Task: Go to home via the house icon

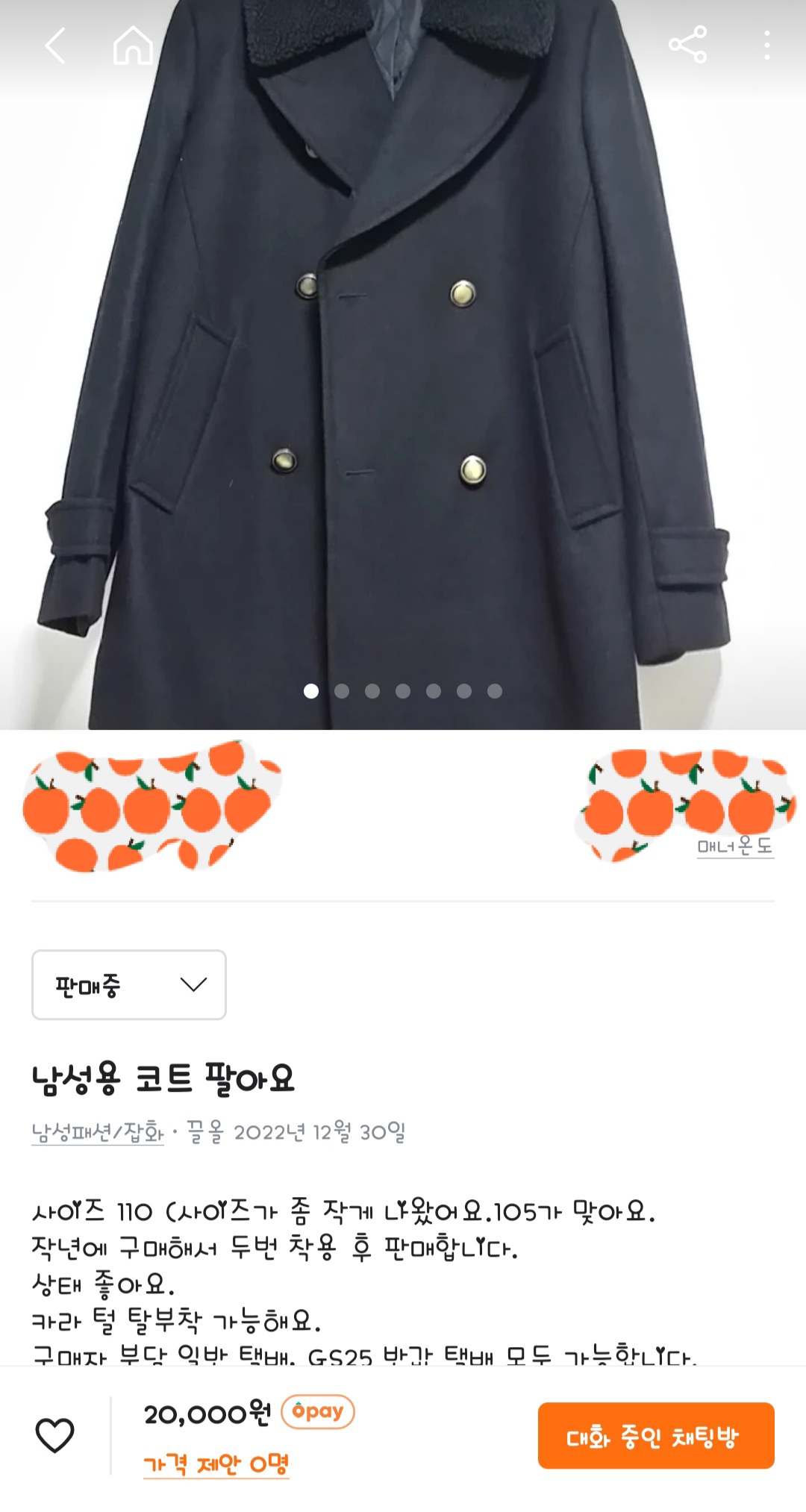Action: (133, 46)
